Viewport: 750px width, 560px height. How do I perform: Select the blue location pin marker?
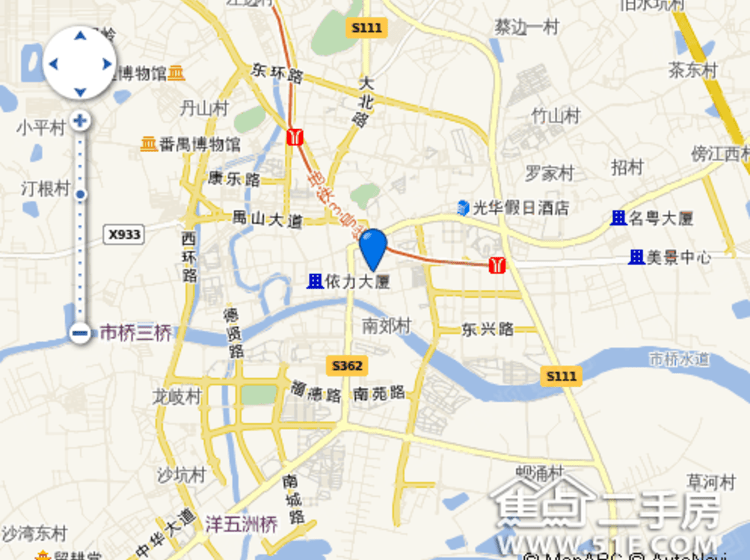pos(373,246)
